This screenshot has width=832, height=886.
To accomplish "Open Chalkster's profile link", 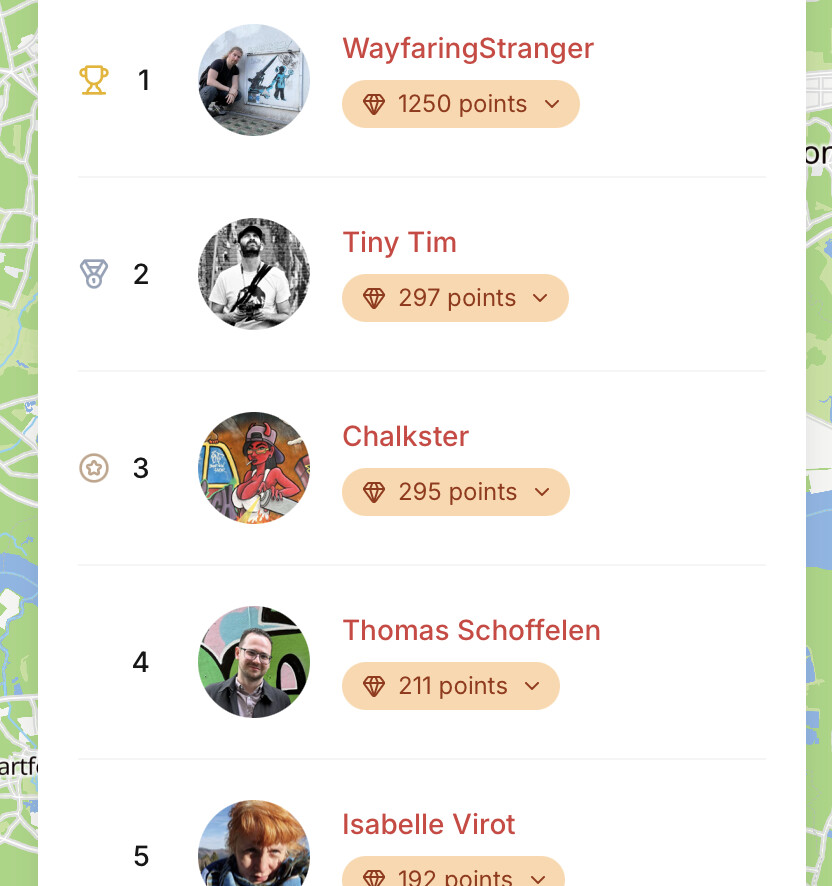I will pos(405,437).
